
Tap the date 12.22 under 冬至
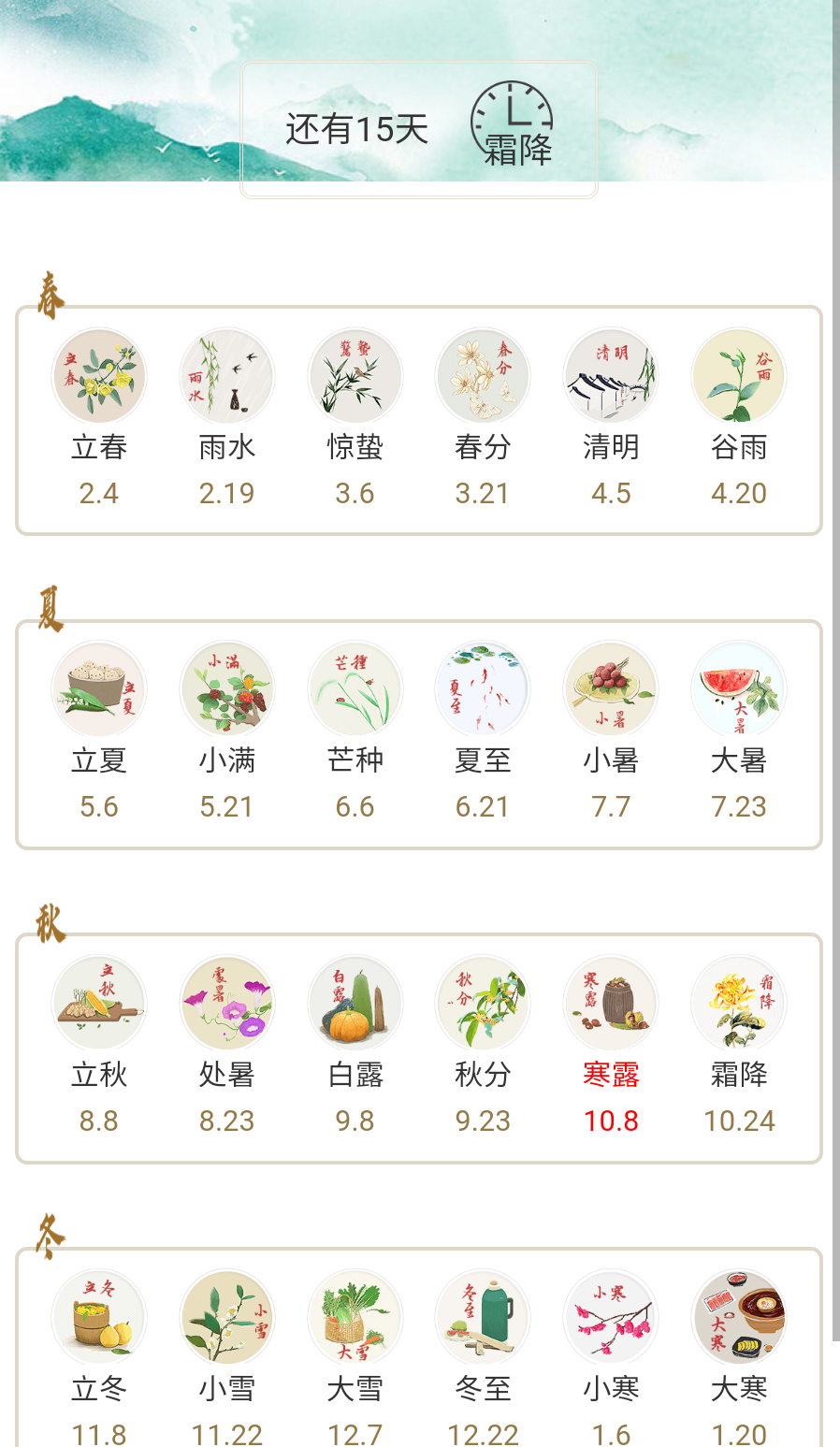(483, 1434)
